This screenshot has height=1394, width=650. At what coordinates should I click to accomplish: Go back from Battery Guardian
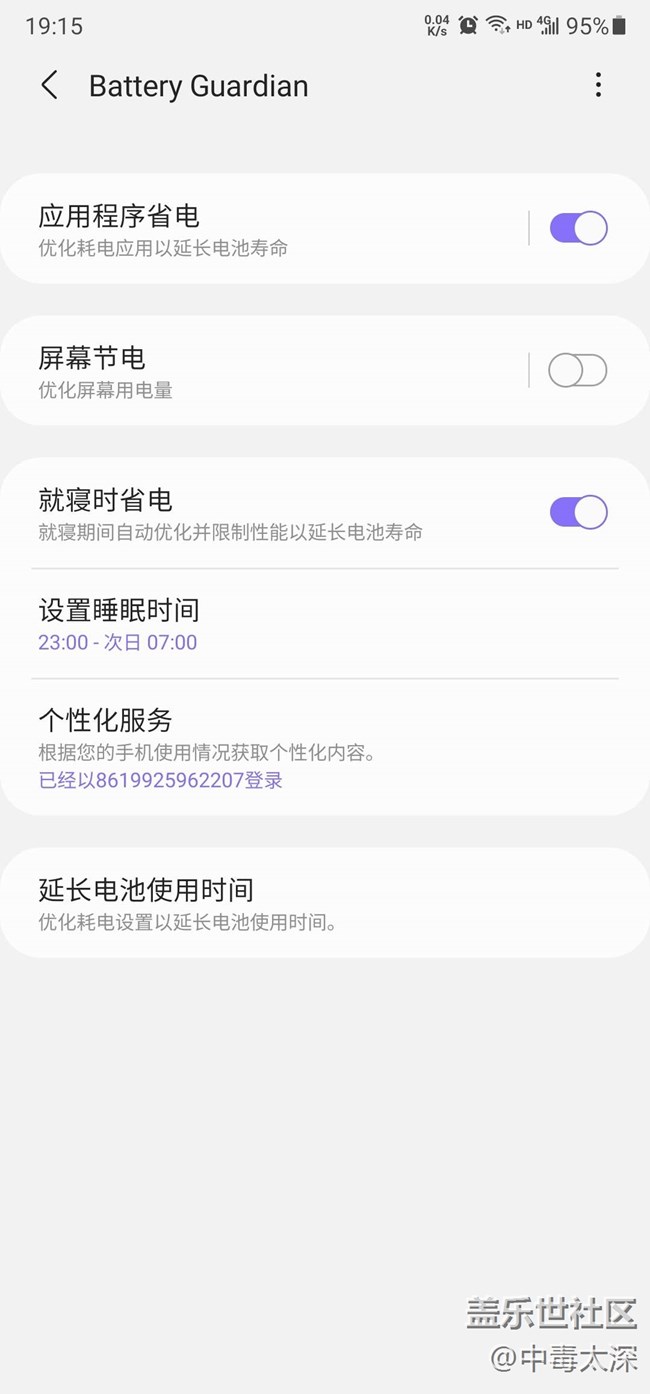pyautogui.click(x=49, y=86)
